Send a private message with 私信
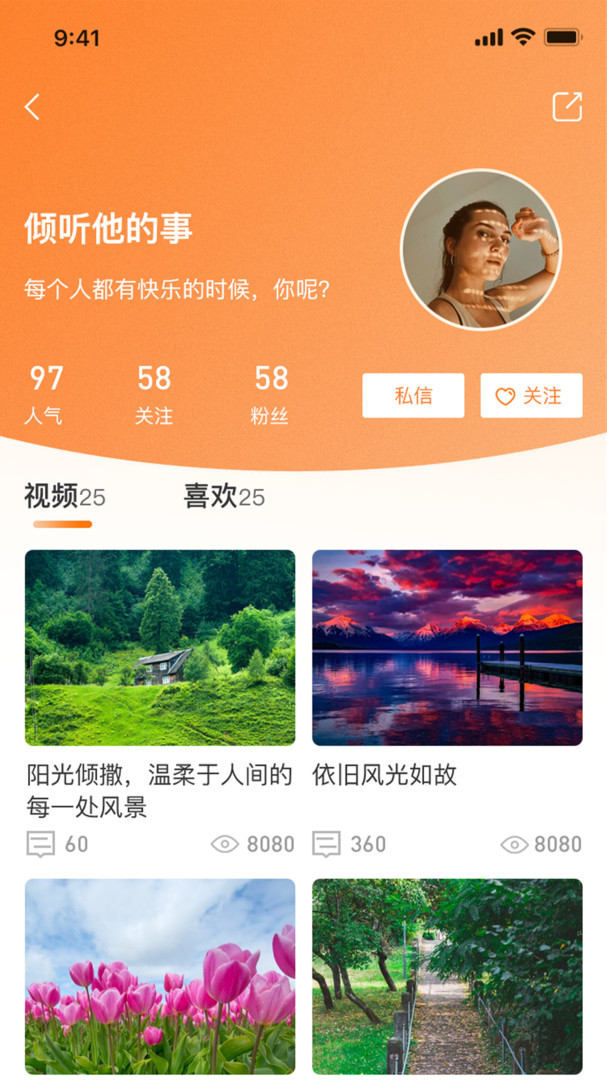 click(x=413, y=396)
